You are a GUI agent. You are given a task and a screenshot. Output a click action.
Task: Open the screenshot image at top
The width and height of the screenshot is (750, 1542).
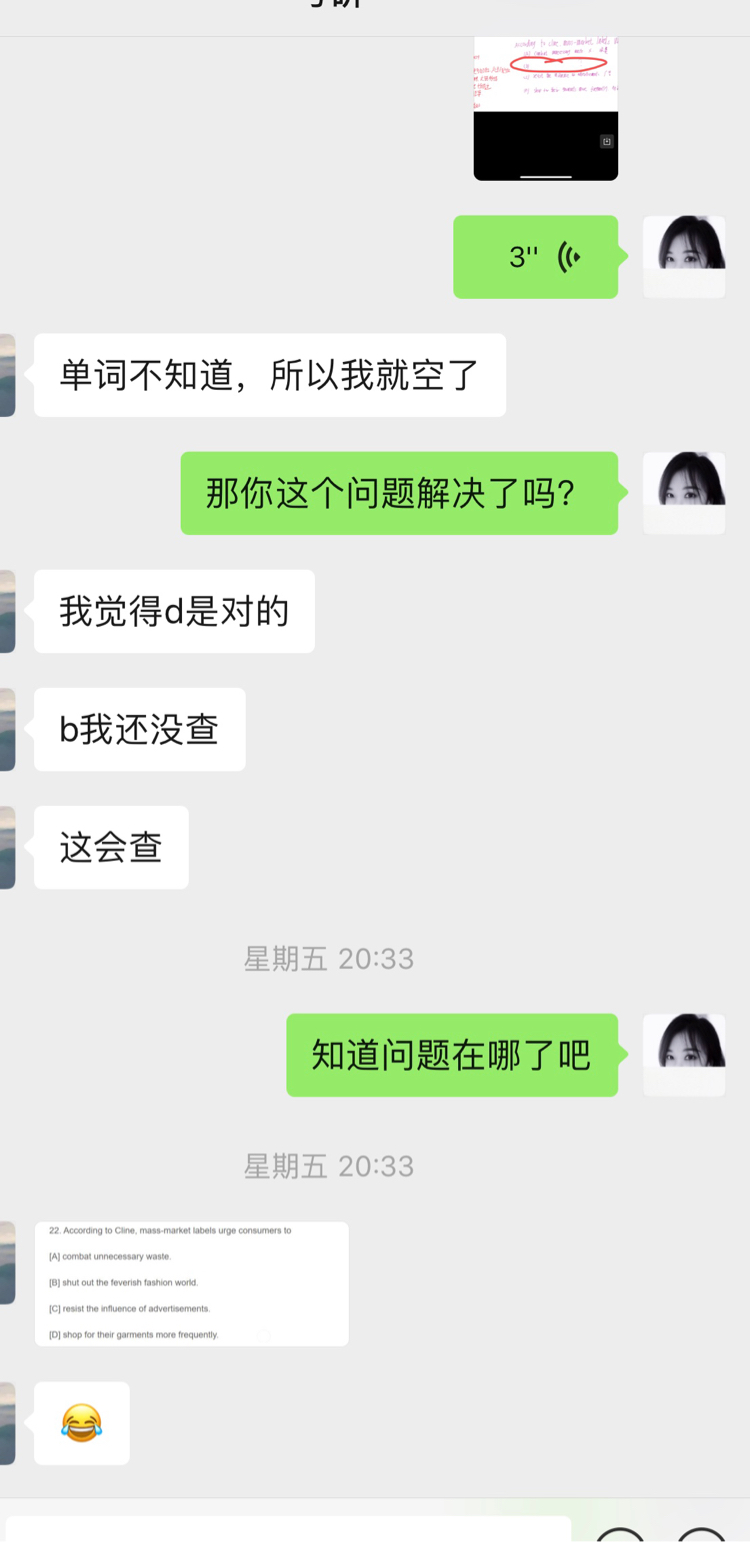545,108
